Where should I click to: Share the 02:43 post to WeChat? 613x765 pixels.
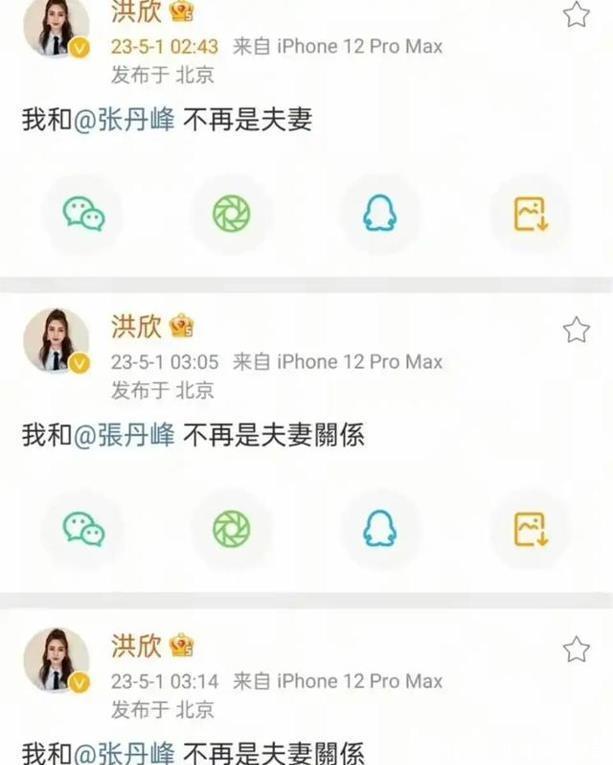pos(83,213)
